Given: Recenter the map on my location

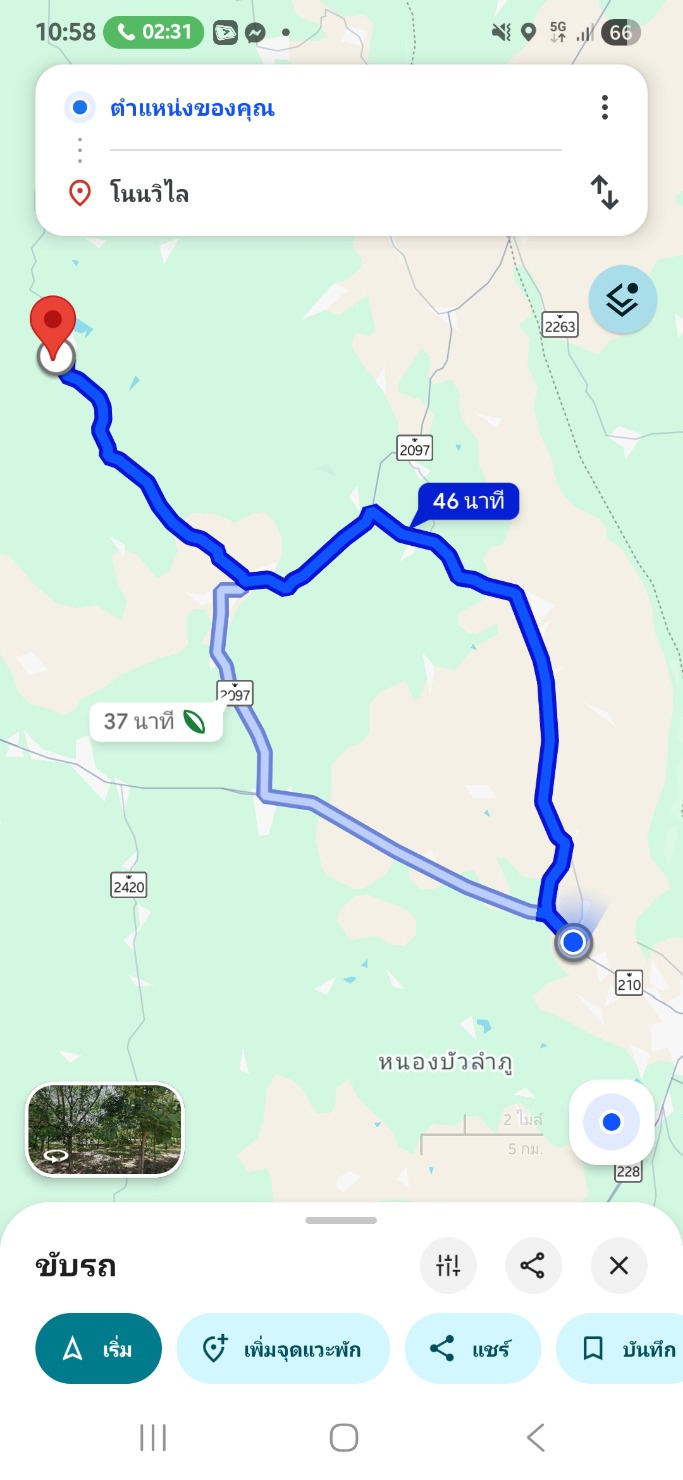Looking at the screenshot, I should [611, 1122].
